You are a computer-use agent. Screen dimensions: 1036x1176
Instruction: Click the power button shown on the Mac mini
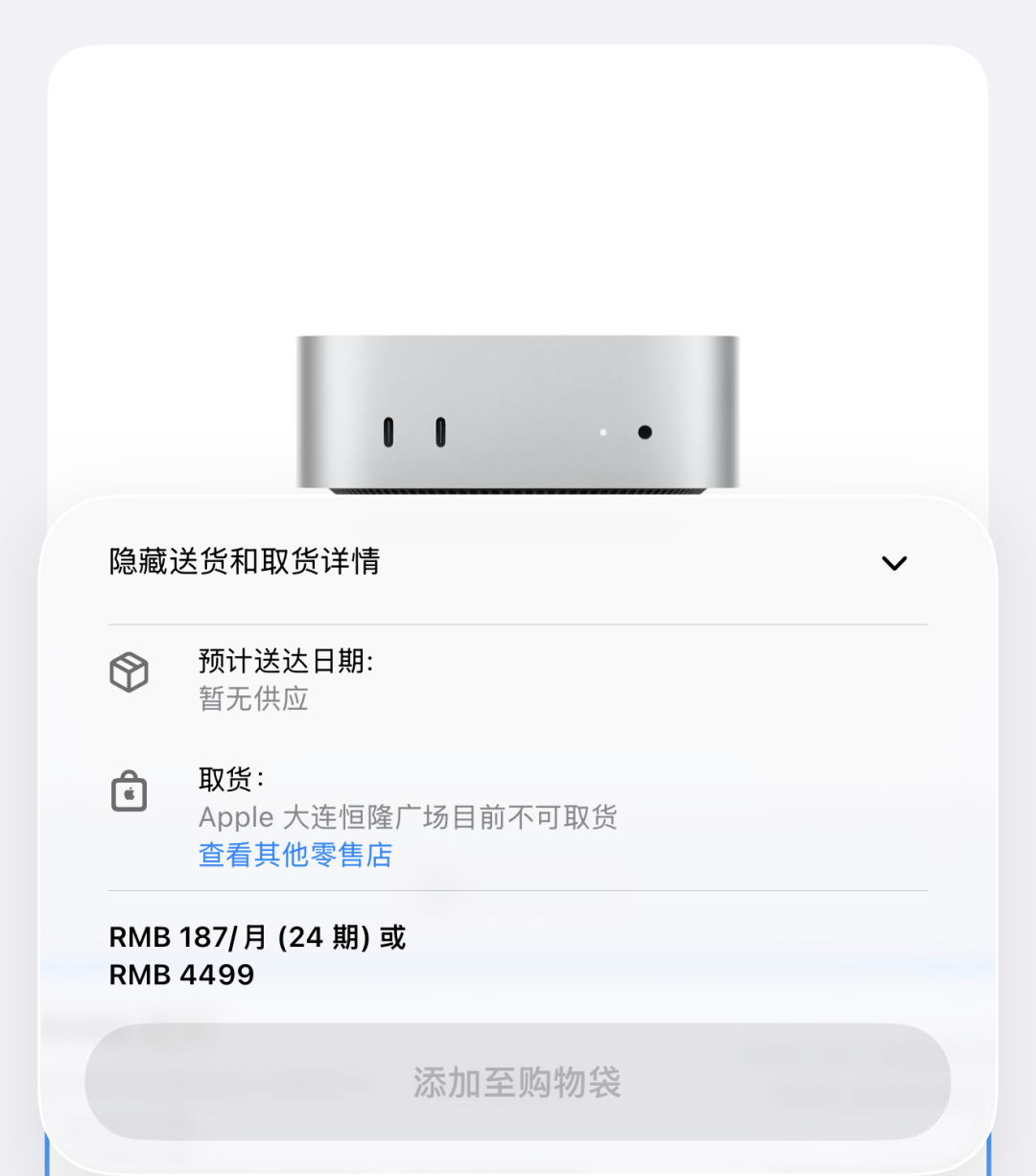click(645, 432)
